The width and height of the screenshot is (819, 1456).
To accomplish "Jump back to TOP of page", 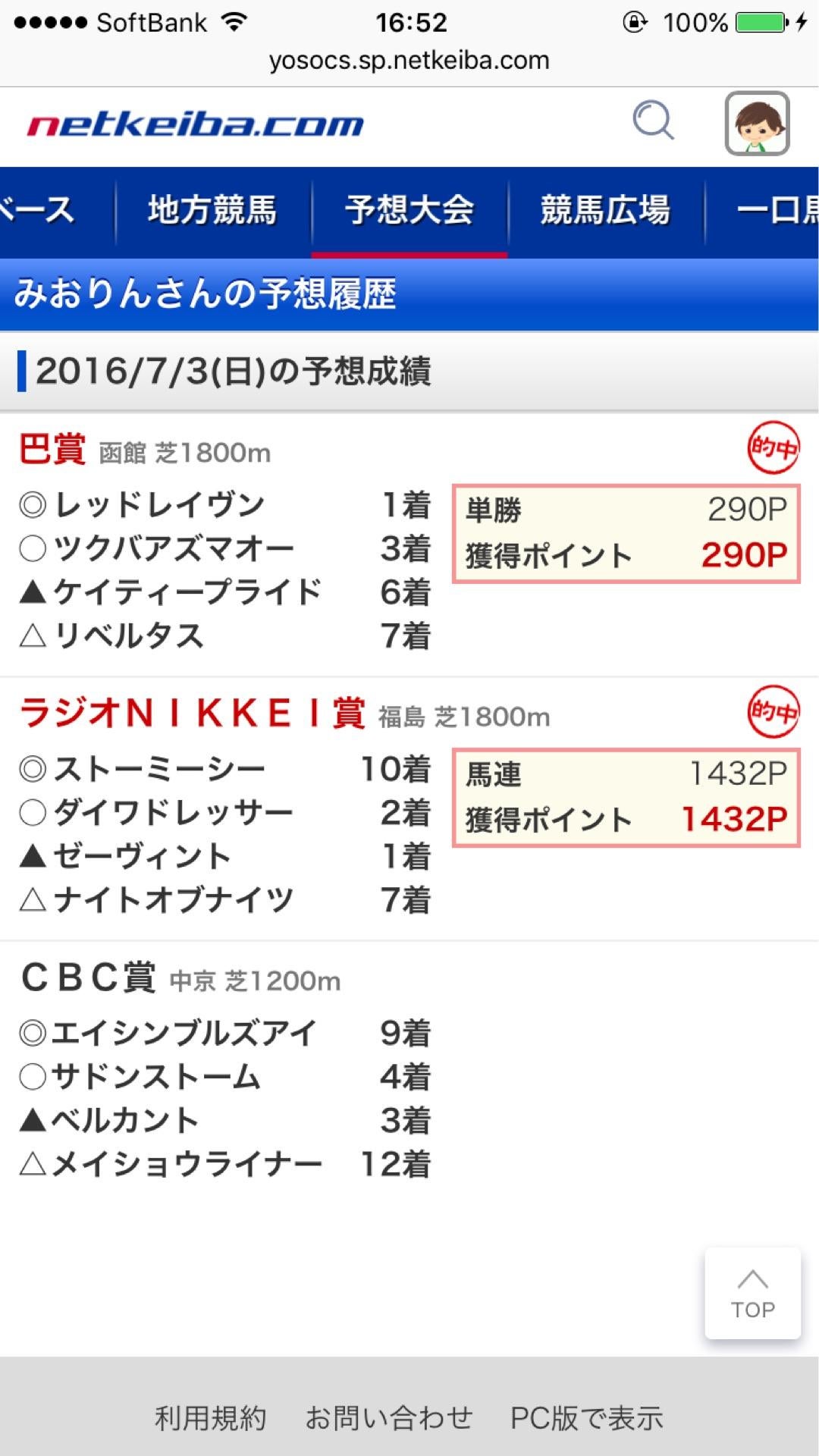I will pyautogui.click(x=752, y=1294).
